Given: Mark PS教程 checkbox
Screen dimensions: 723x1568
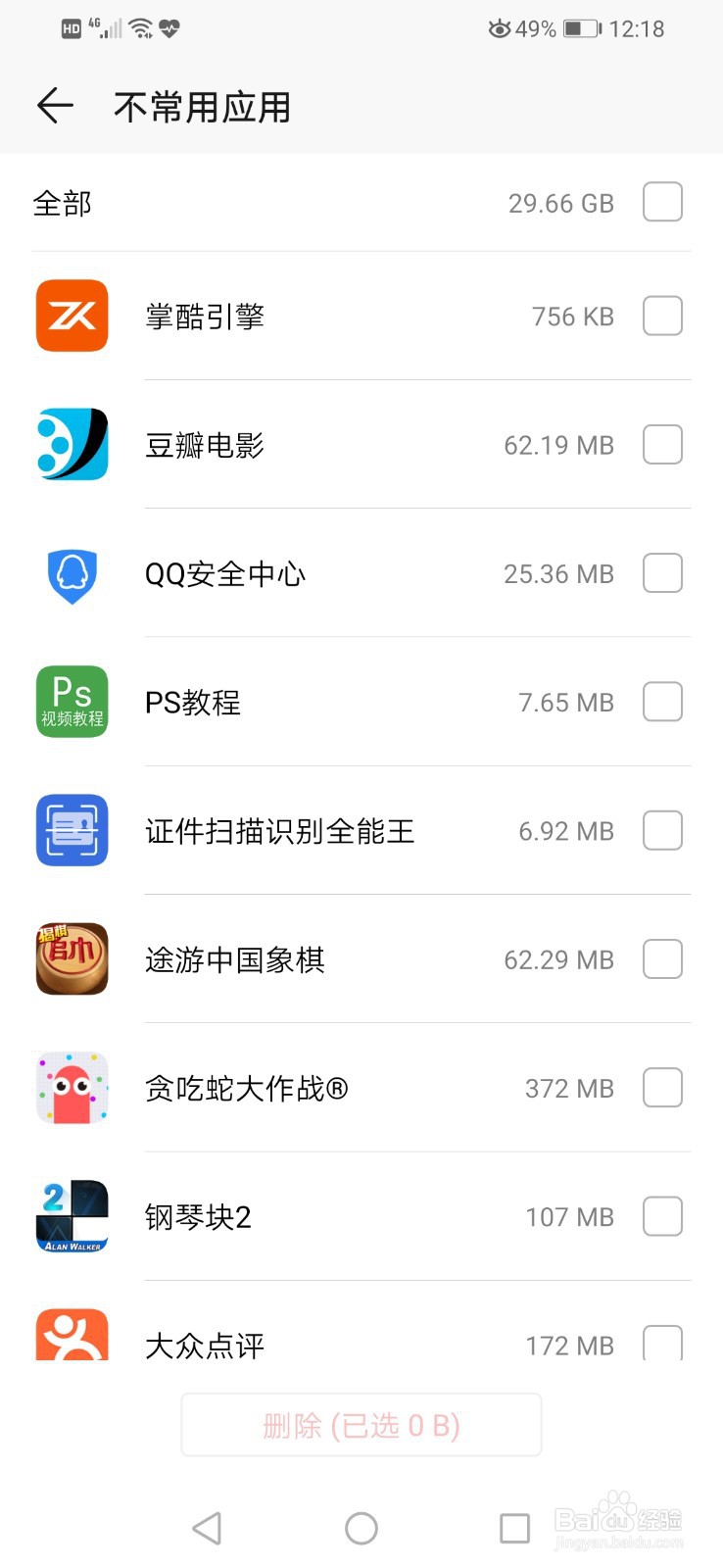Looking at the screenshot, I should click(662, 702).
